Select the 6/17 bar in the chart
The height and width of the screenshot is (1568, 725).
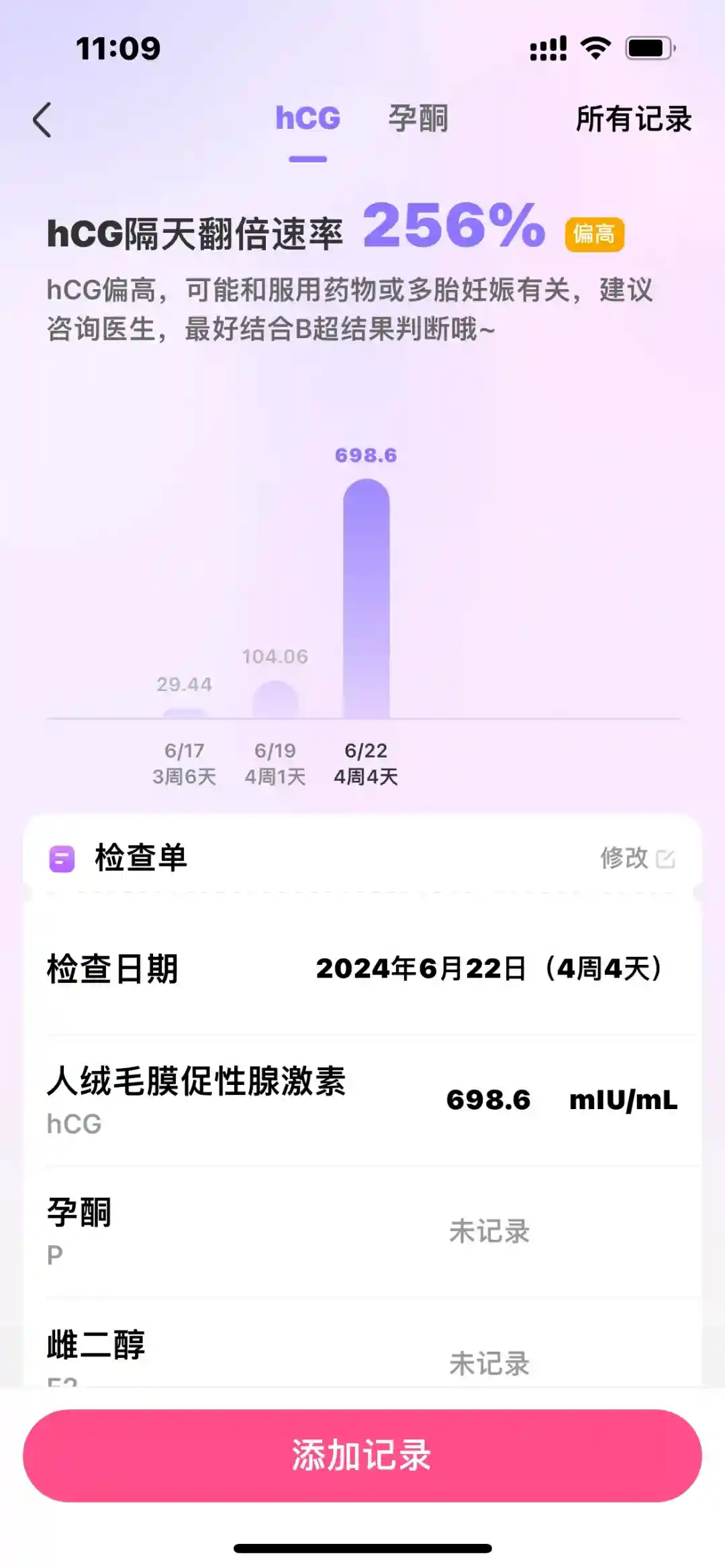tap(185, 713)
